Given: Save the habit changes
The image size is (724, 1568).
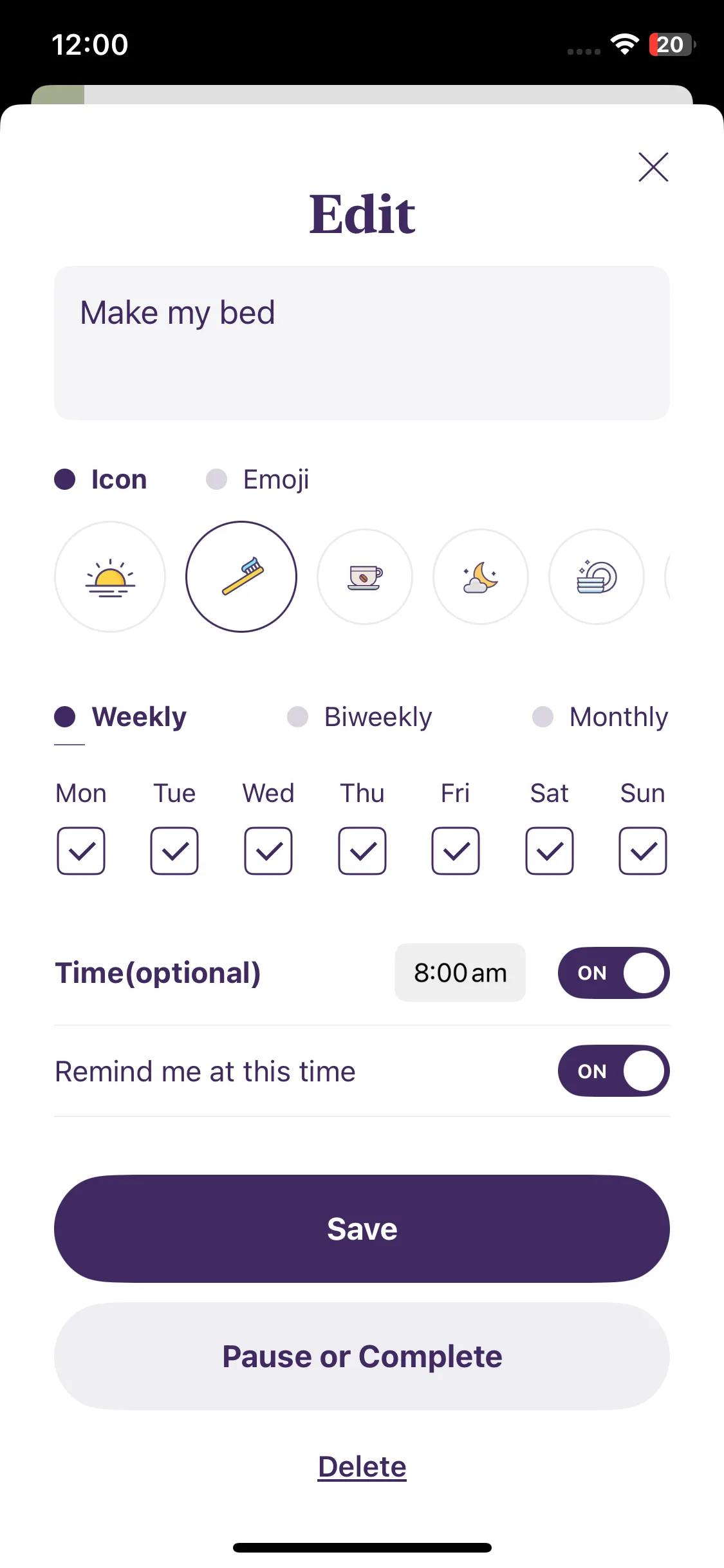Looking at the screenshot, I should [362, 1229].
